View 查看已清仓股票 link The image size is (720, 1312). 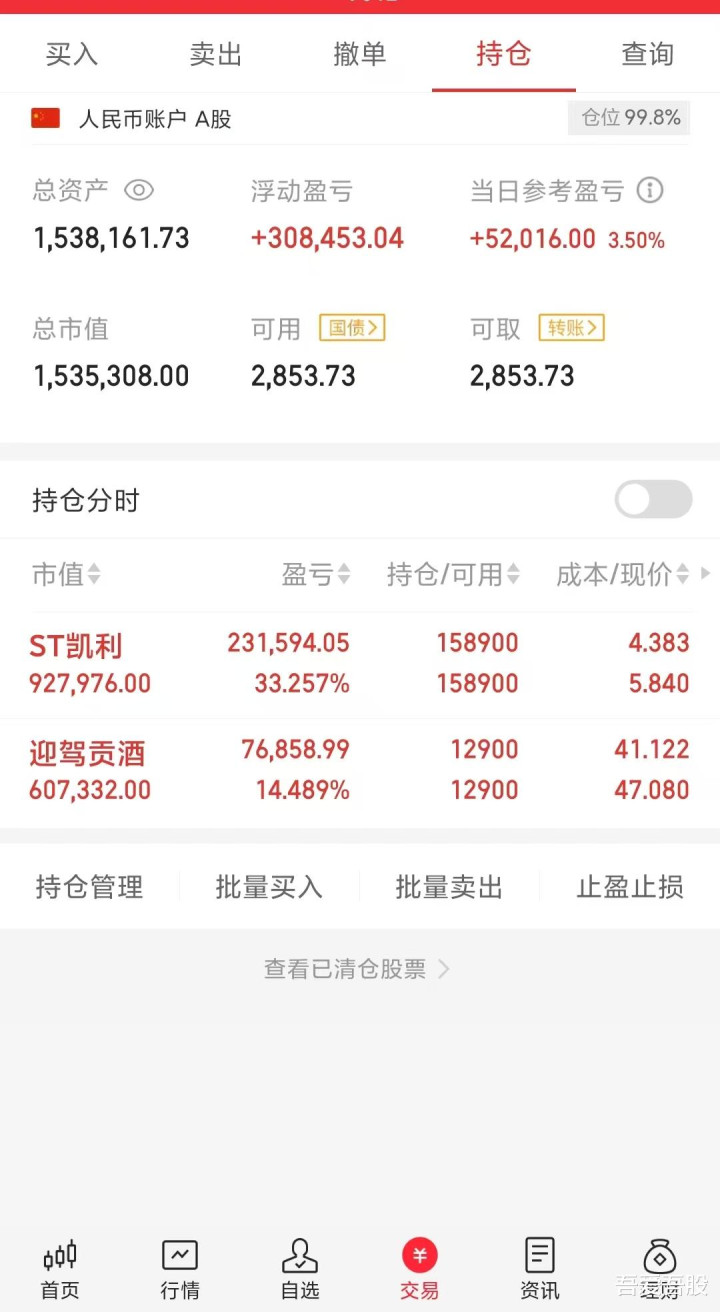[x=357, y=969]
